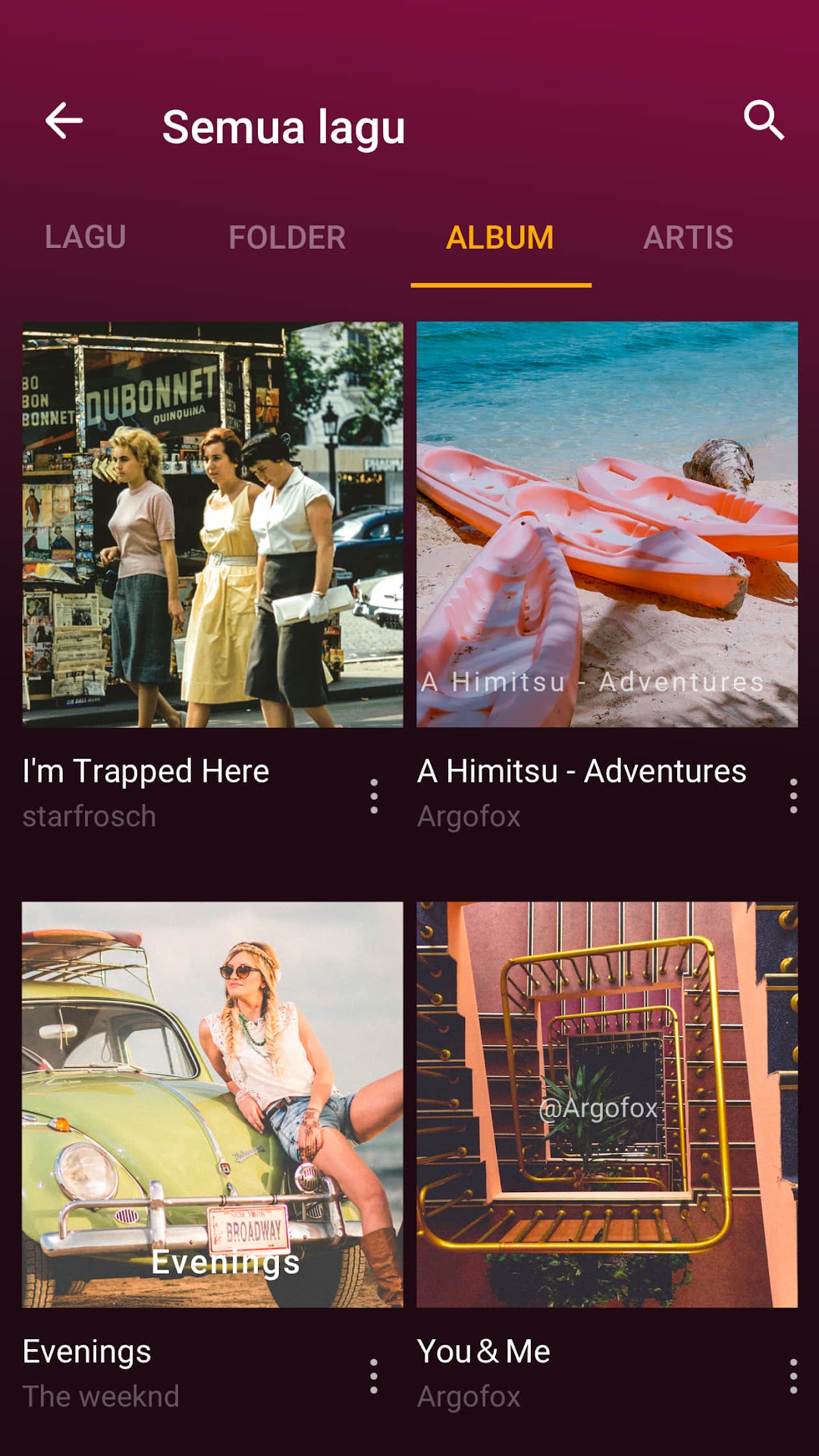Select the ALBUM tab
The height and width of the screenshot is (1456, 819).
[x=500, y=237]
